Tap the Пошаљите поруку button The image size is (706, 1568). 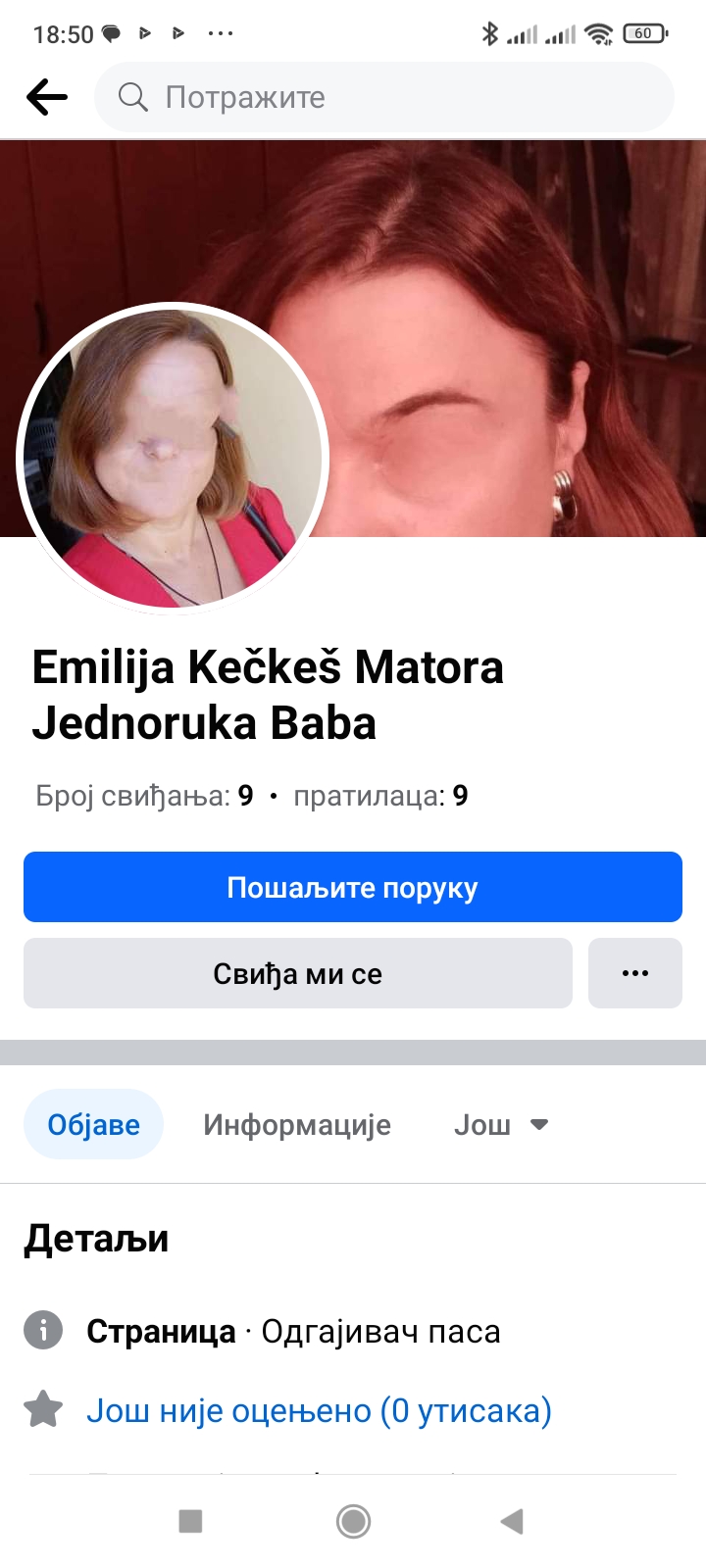[353, 886]
